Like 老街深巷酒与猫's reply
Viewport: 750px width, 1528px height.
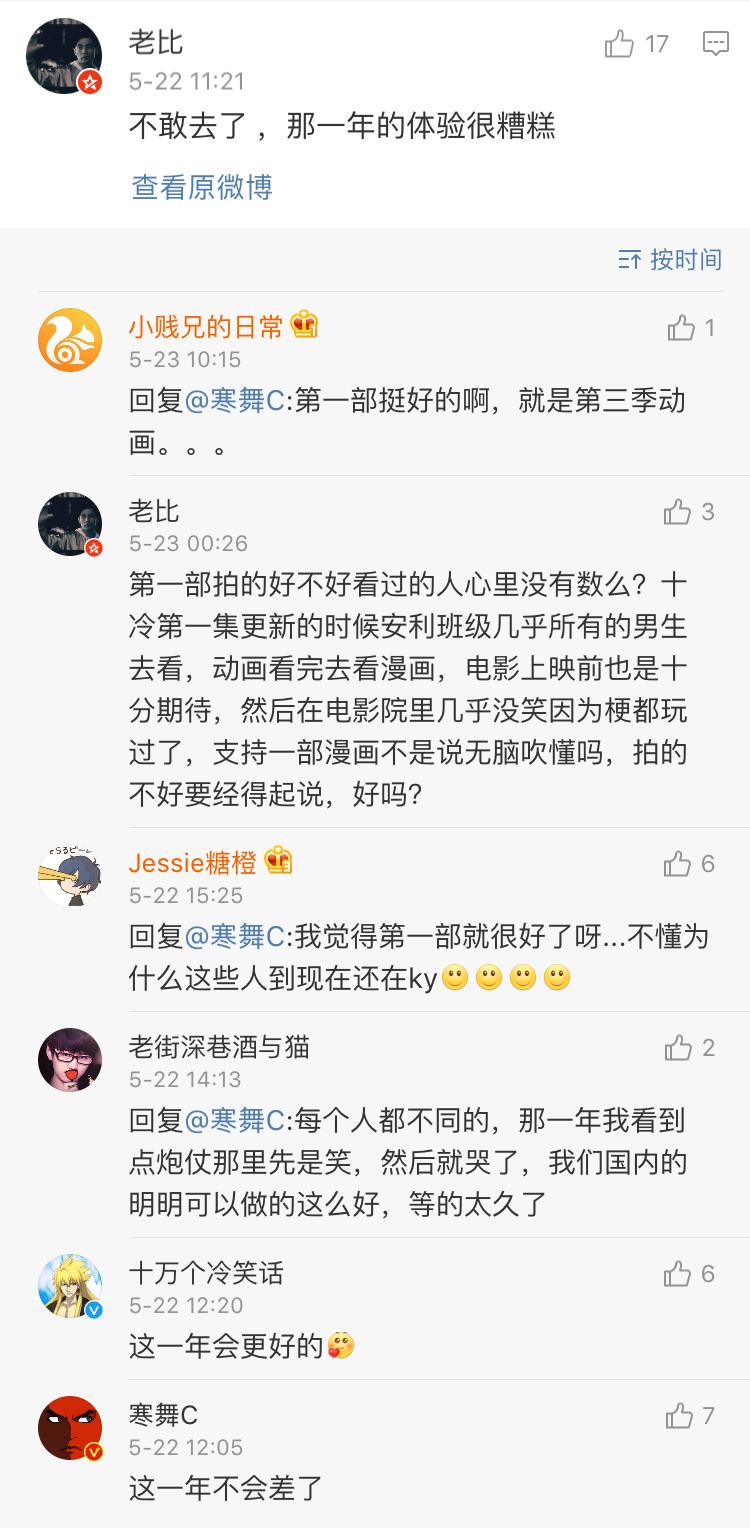coord(679,1048)
